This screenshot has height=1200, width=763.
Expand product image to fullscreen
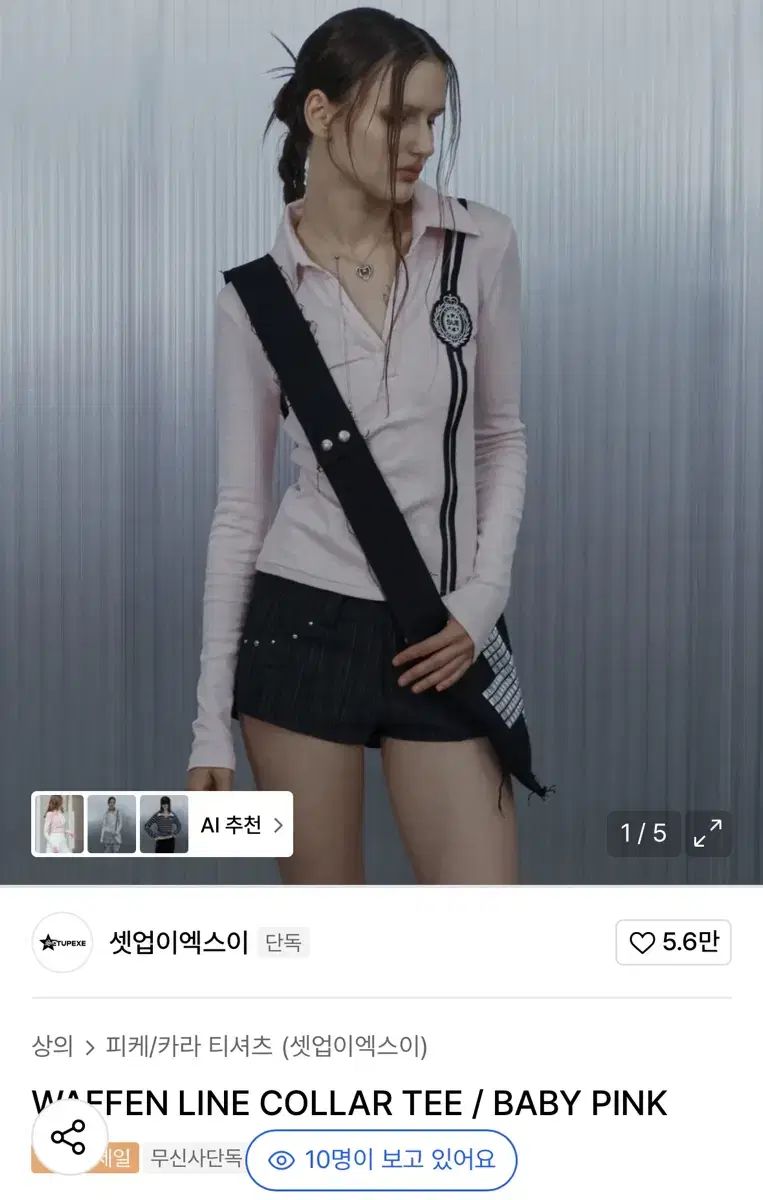click(708, 833)
